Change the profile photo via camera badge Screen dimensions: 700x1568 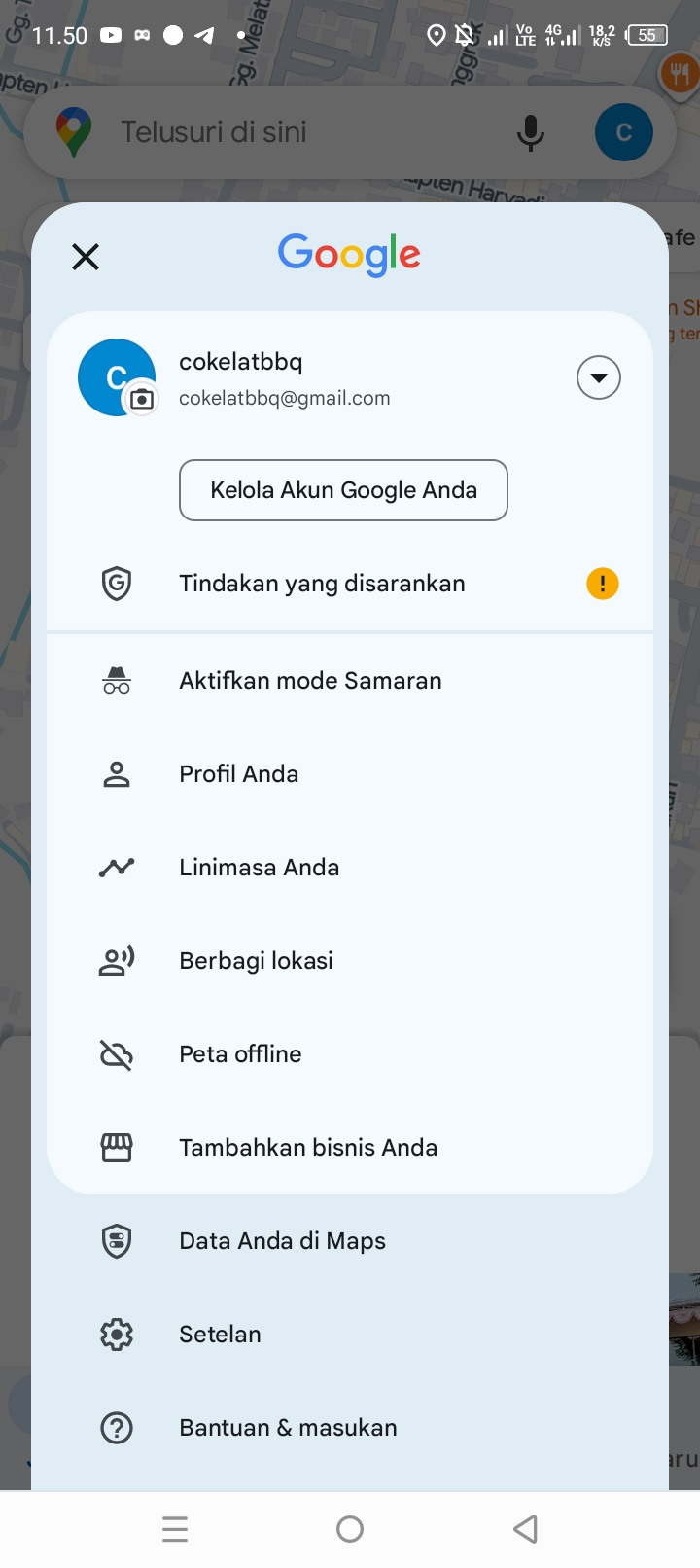coord(142,399)
